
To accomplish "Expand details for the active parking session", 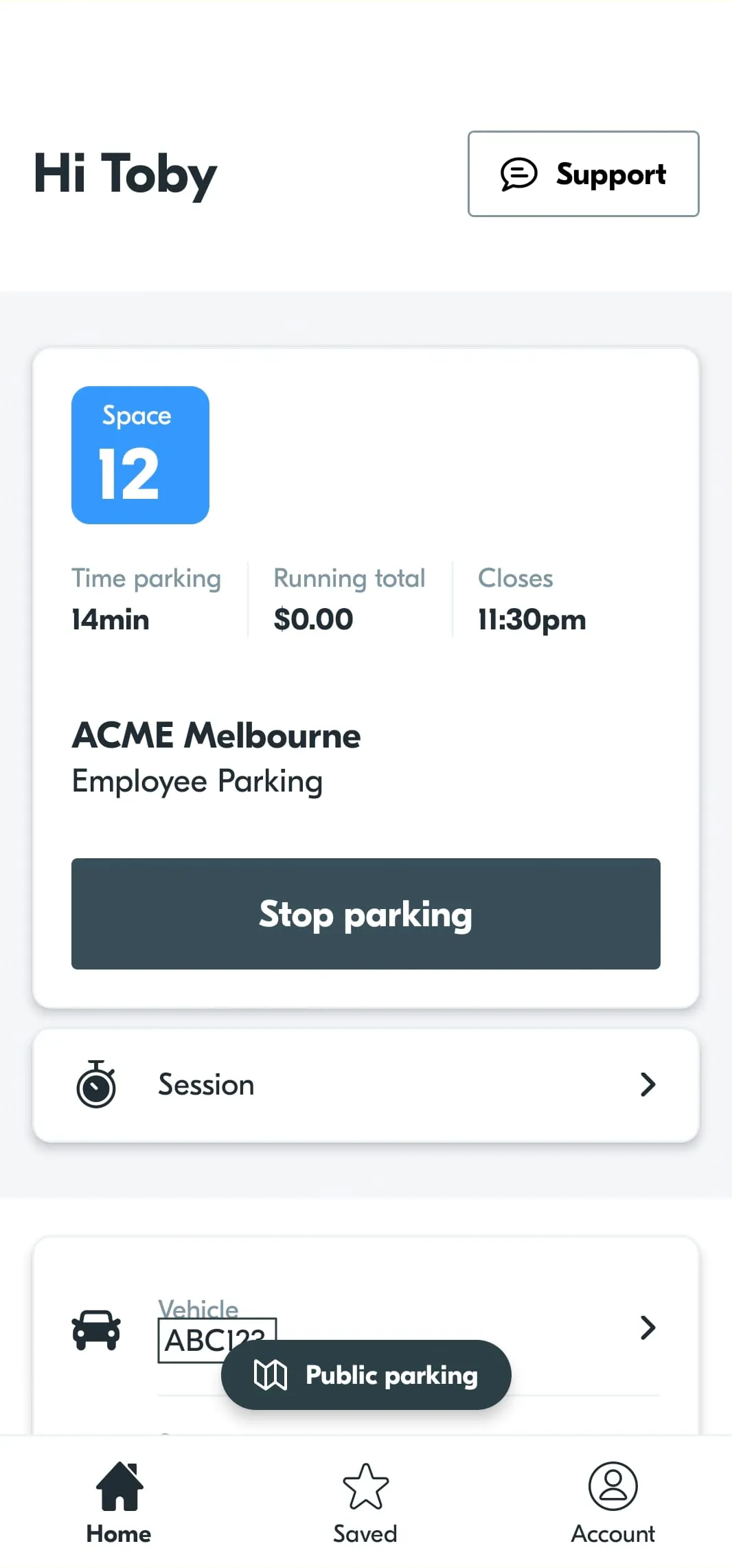I will tap(365, 1084).
